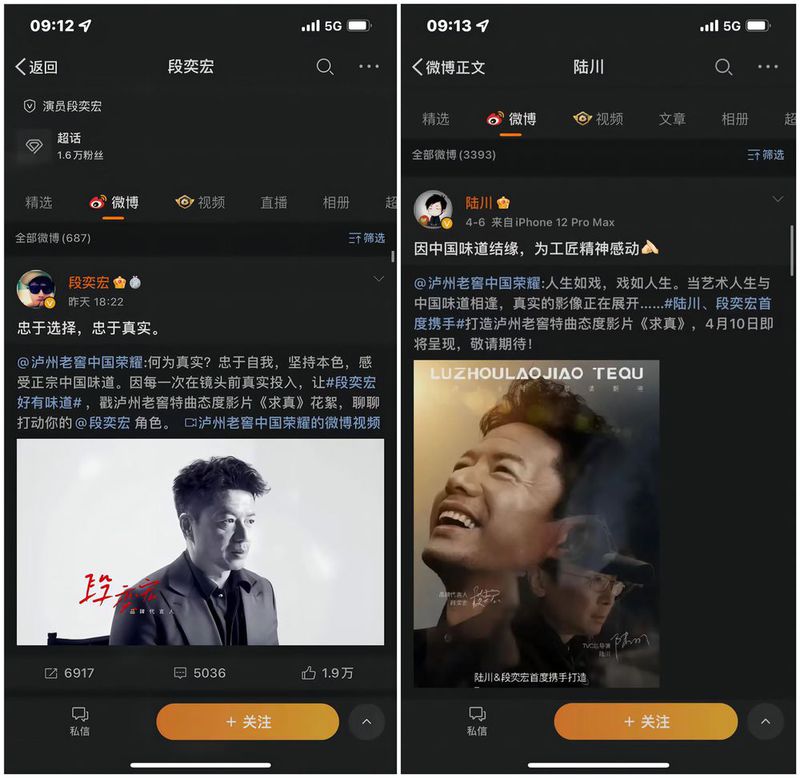Open the overflow menu on 陆川's profile

767,67
